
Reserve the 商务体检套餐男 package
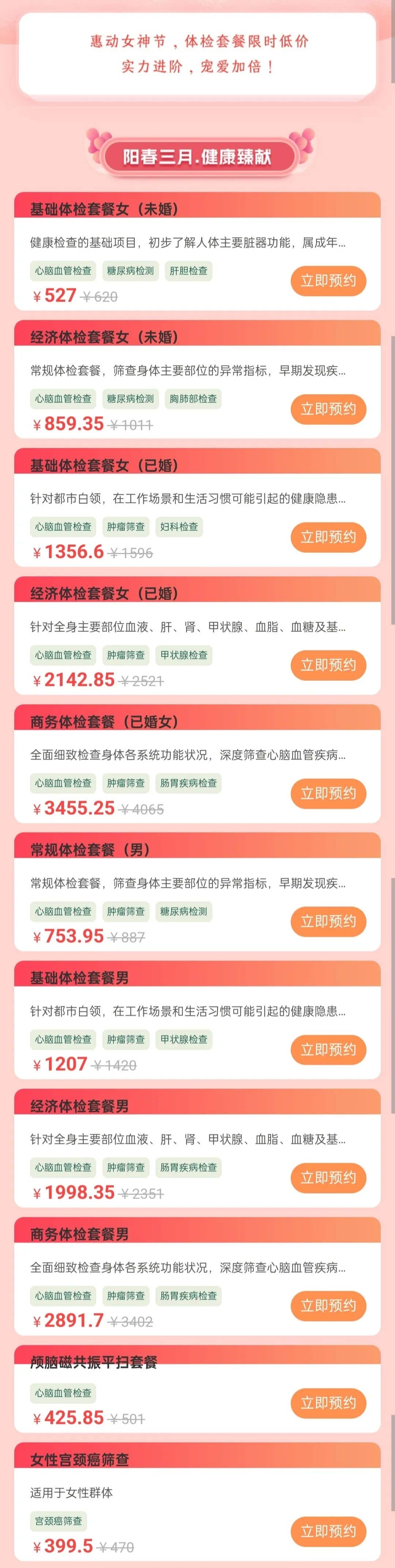[x=328, y=1306]
